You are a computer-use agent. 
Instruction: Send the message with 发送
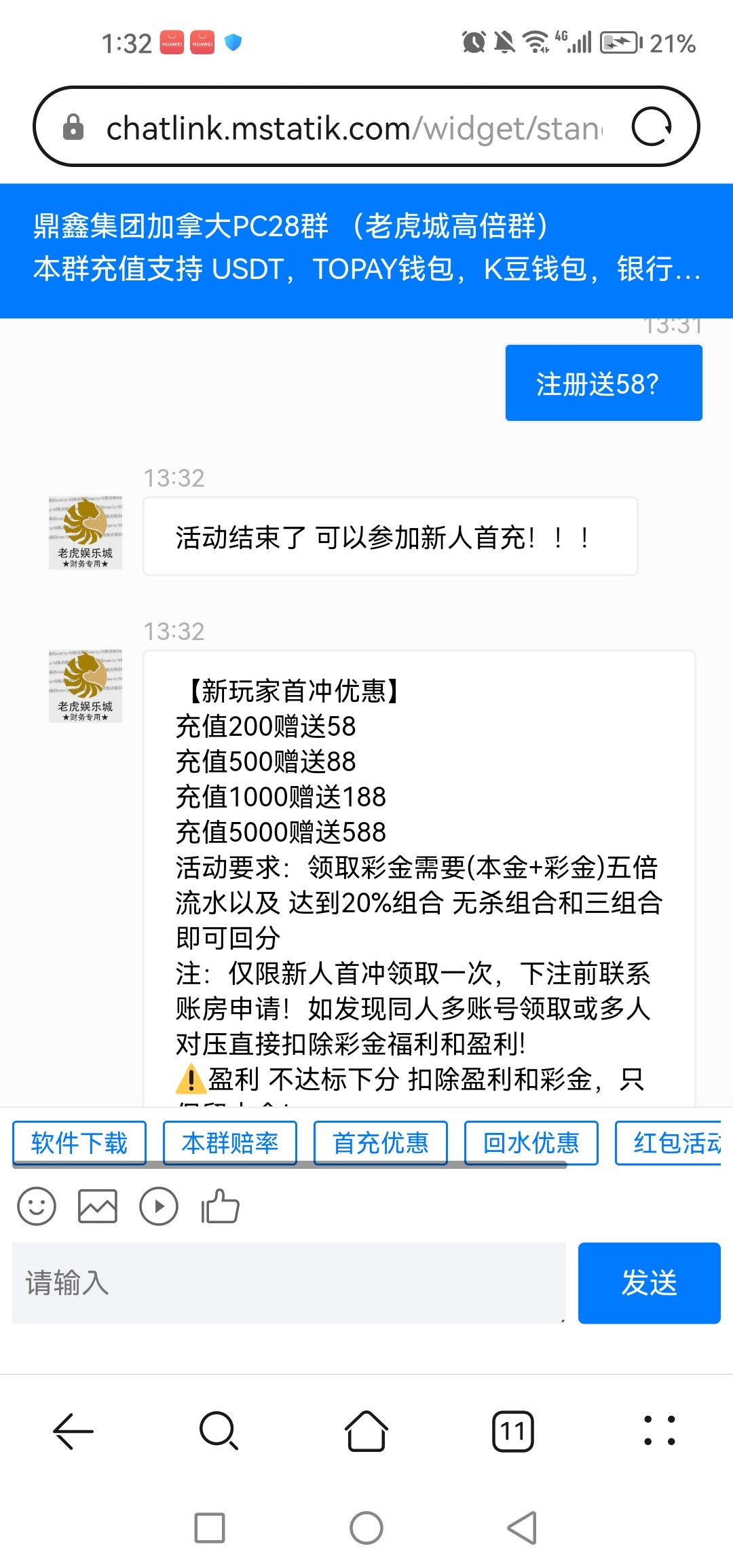tap(649, 1283)
